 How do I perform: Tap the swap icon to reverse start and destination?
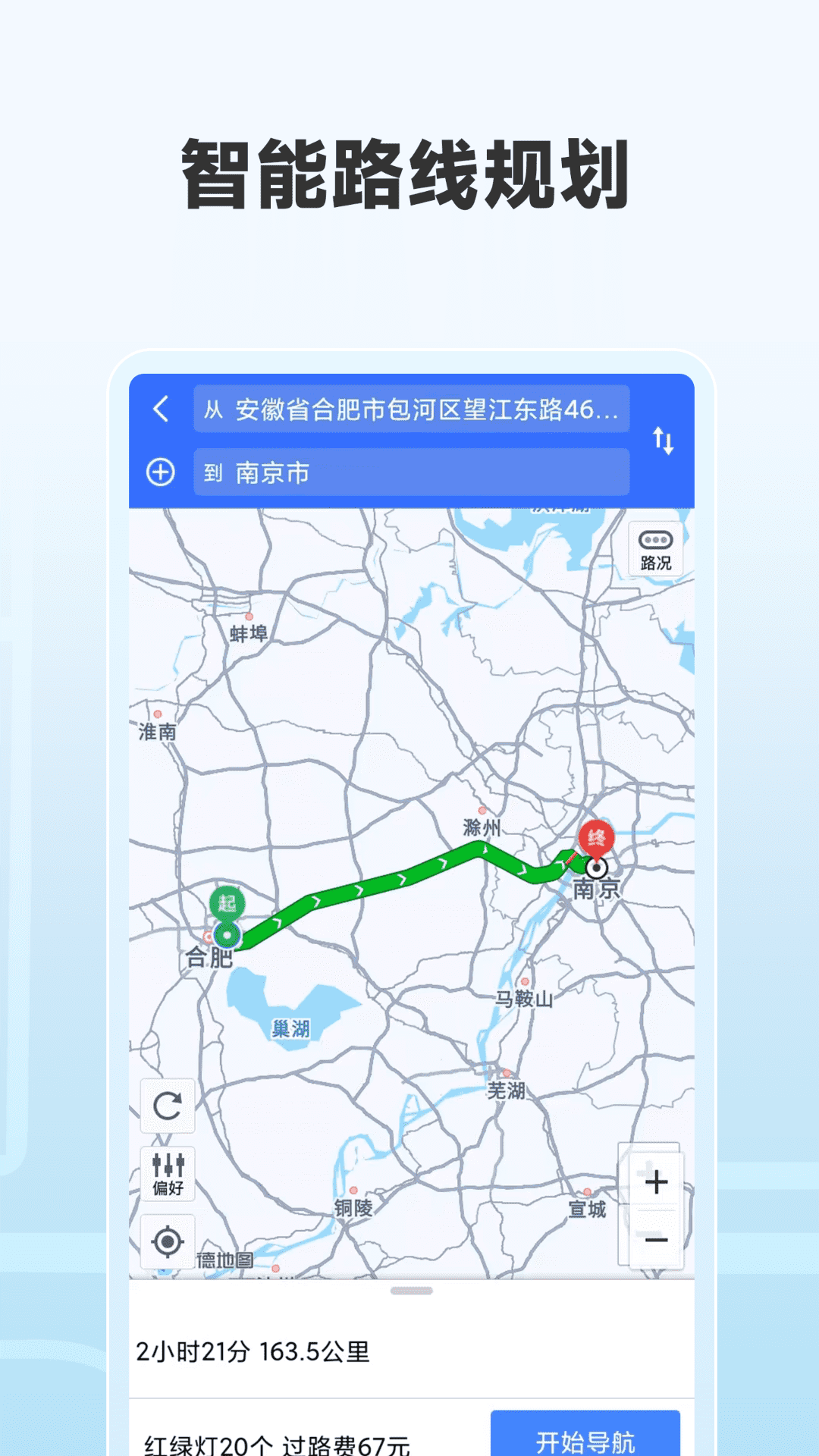click(662, 440)
